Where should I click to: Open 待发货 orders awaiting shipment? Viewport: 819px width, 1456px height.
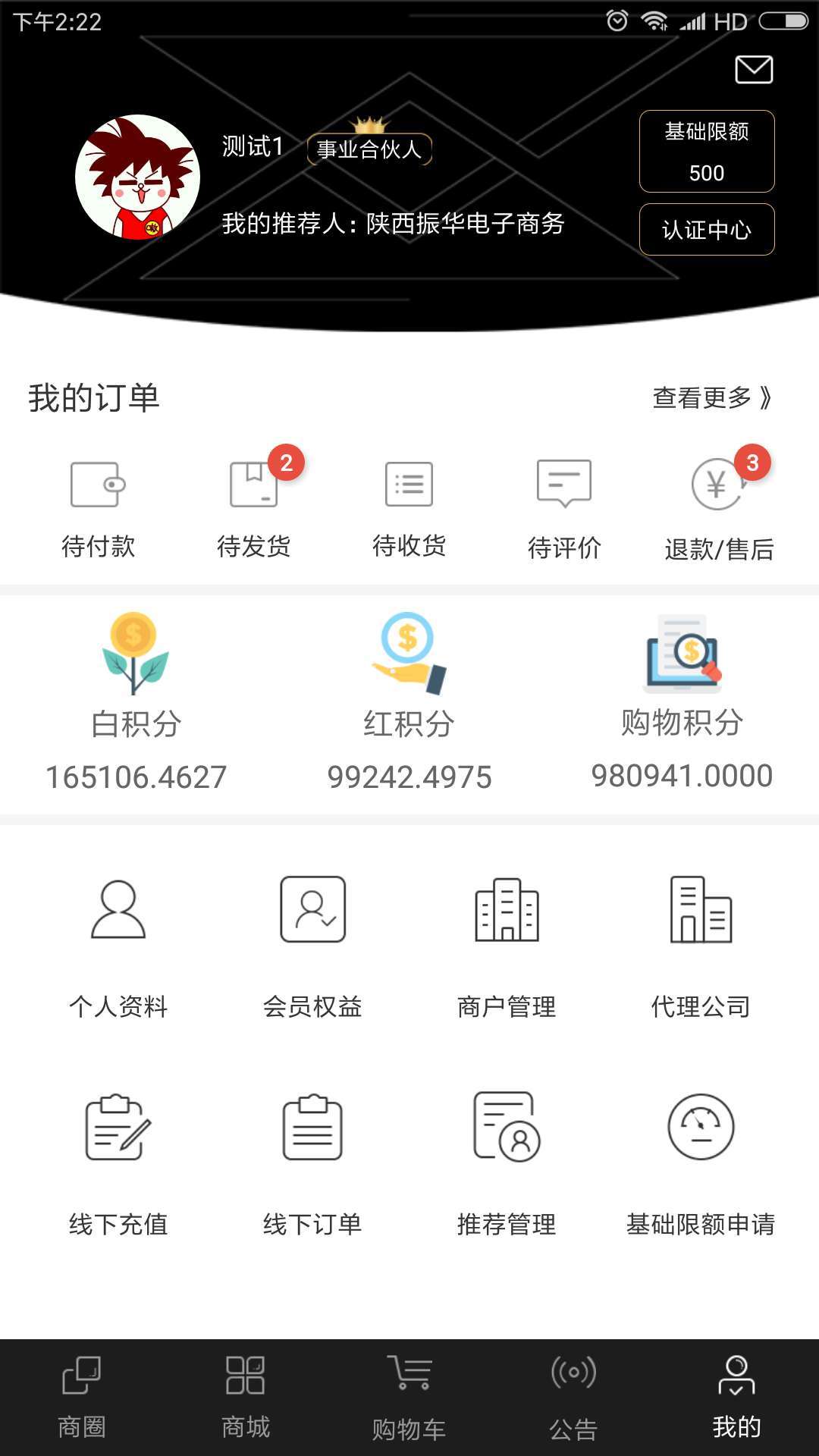click(254, 507)
